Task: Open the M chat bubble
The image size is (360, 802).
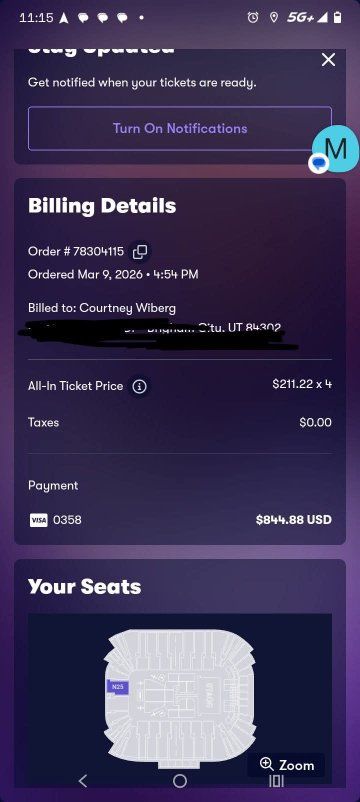Action: point(335,149)
